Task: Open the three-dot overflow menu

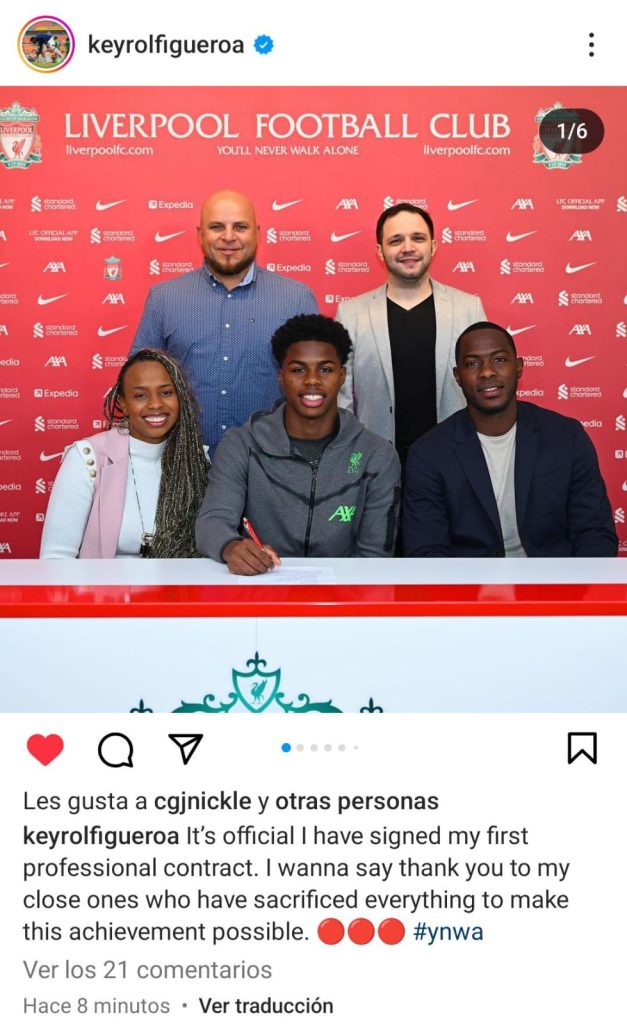Action: point(591,45)
